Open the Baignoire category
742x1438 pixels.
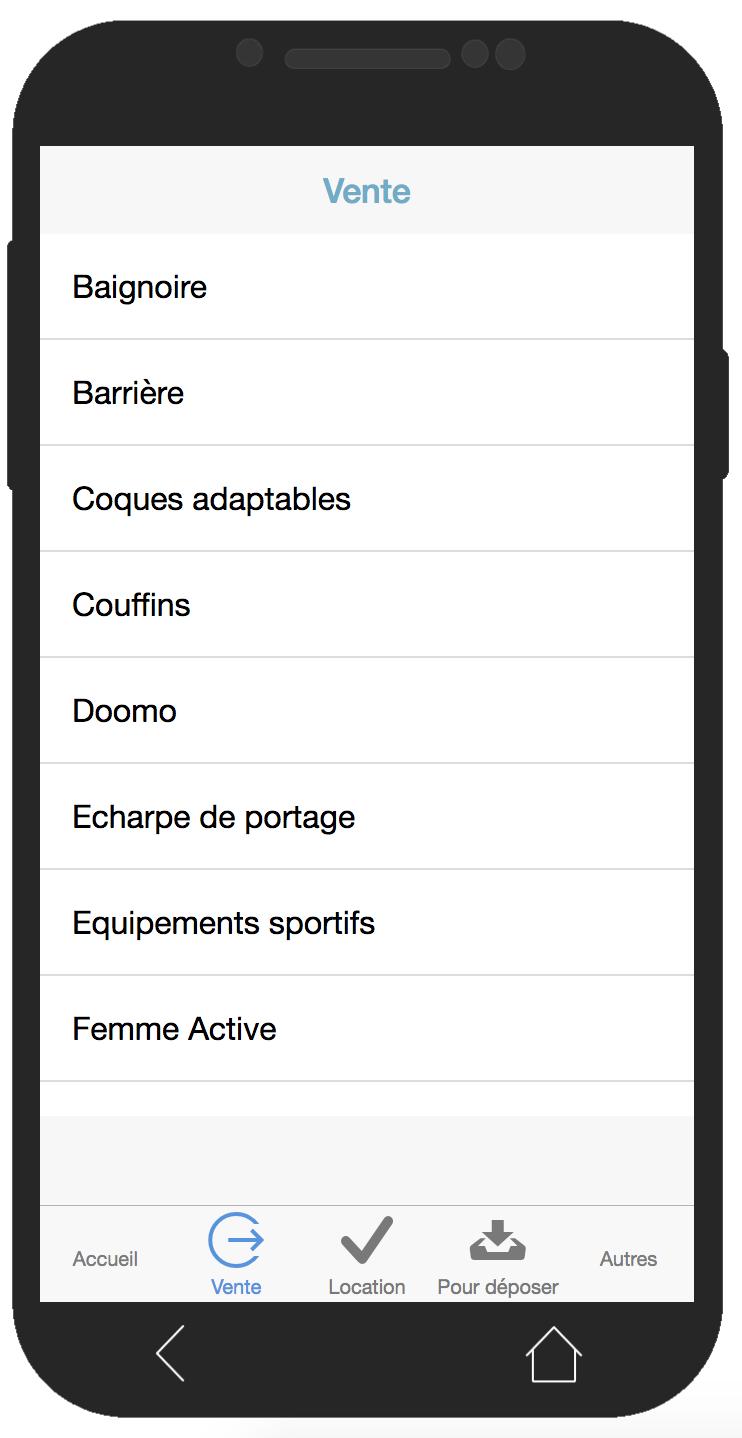click(x=366, y=287)
